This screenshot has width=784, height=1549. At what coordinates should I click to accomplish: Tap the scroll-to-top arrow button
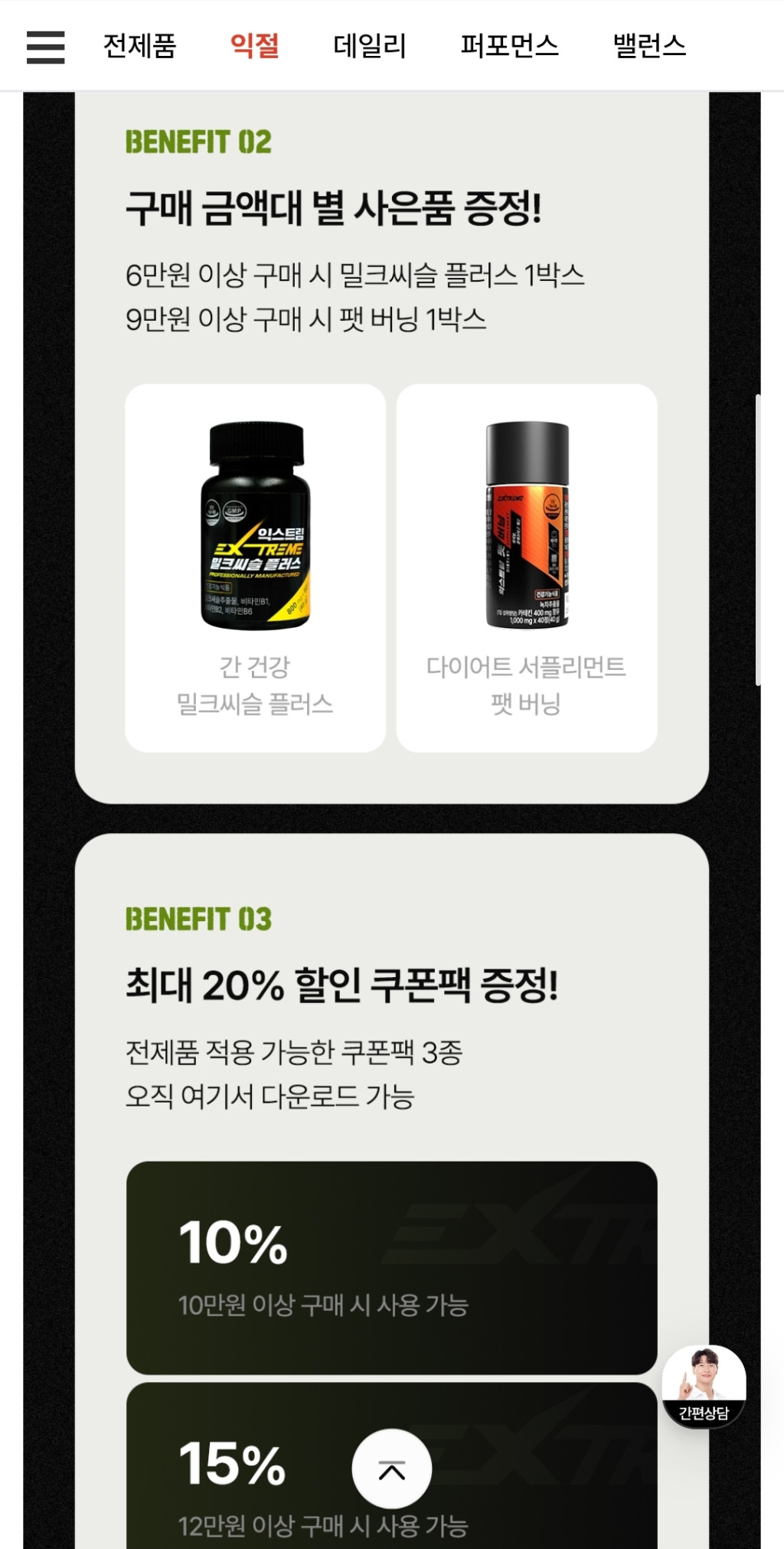point(391,1469)
